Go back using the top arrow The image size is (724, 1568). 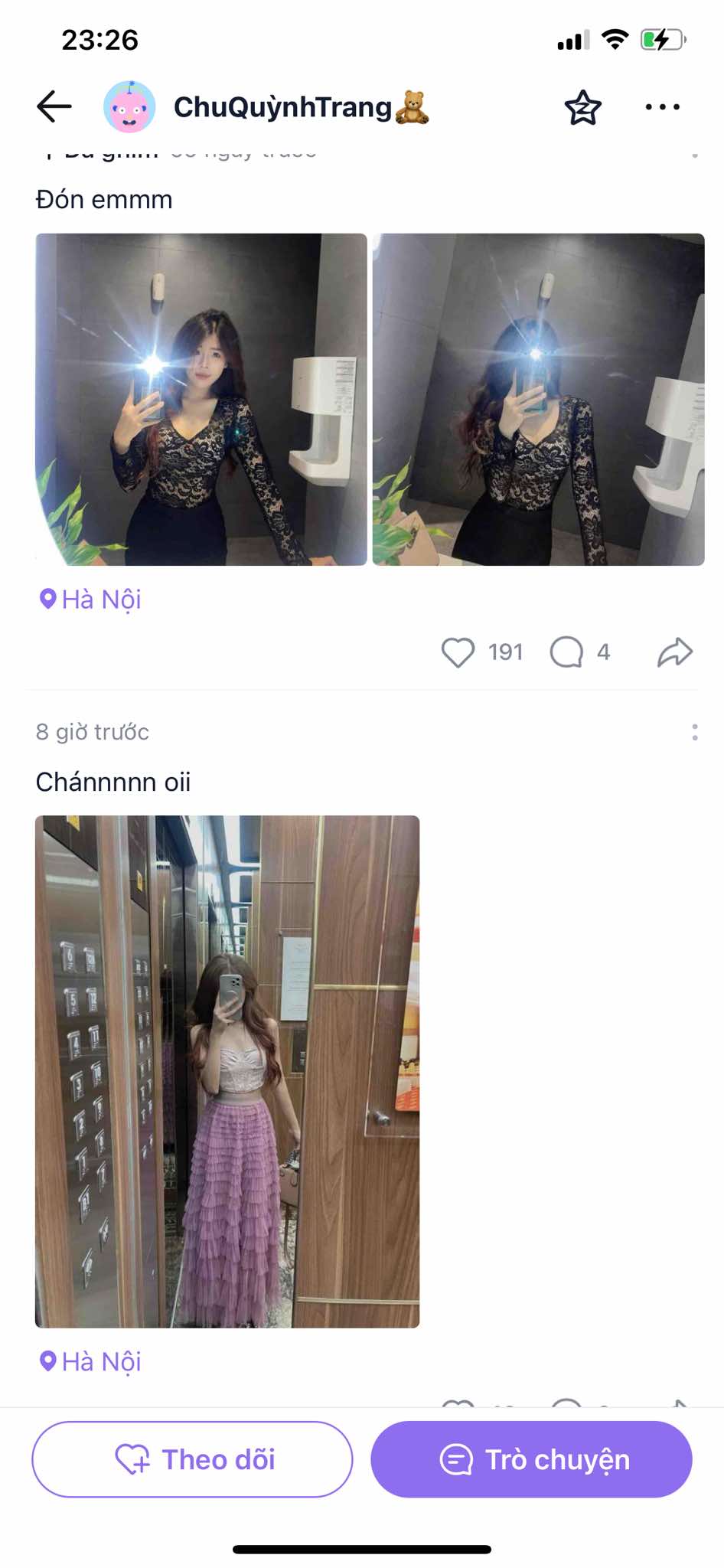(x=54, y=106)
